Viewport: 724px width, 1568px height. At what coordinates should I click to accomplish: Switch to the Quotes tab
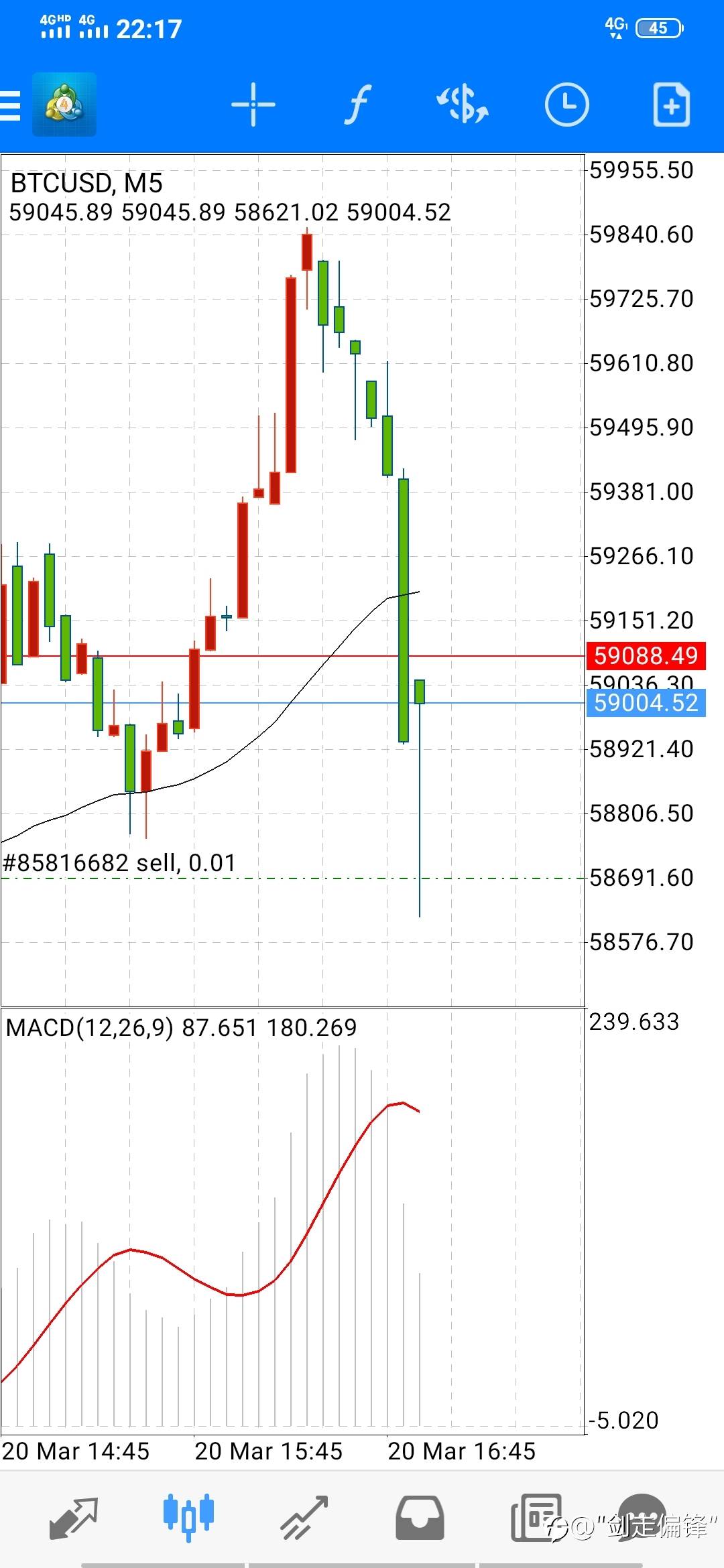74,1517
